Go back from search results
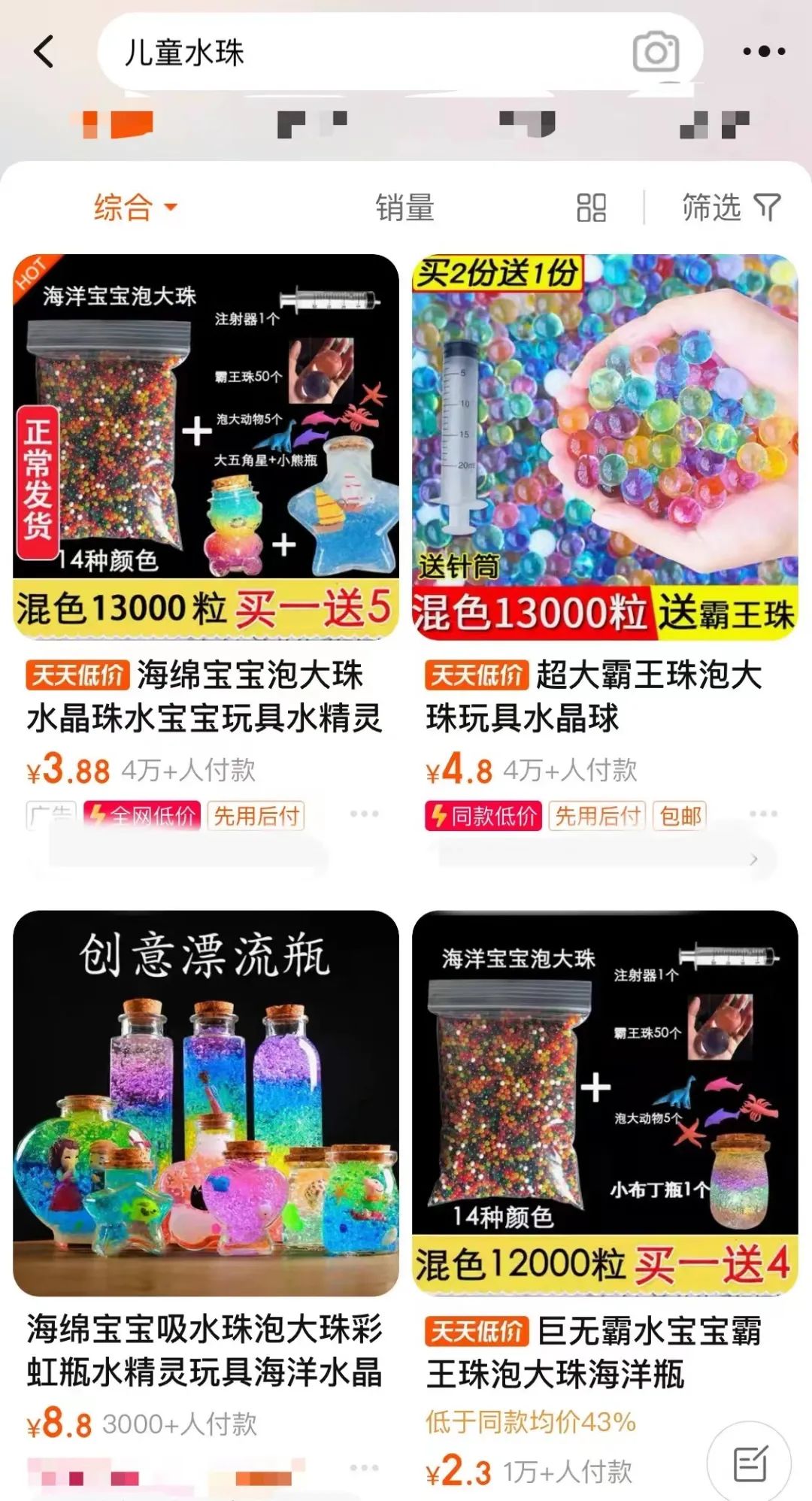This screenshot has height=1501, width=812. 44,52
